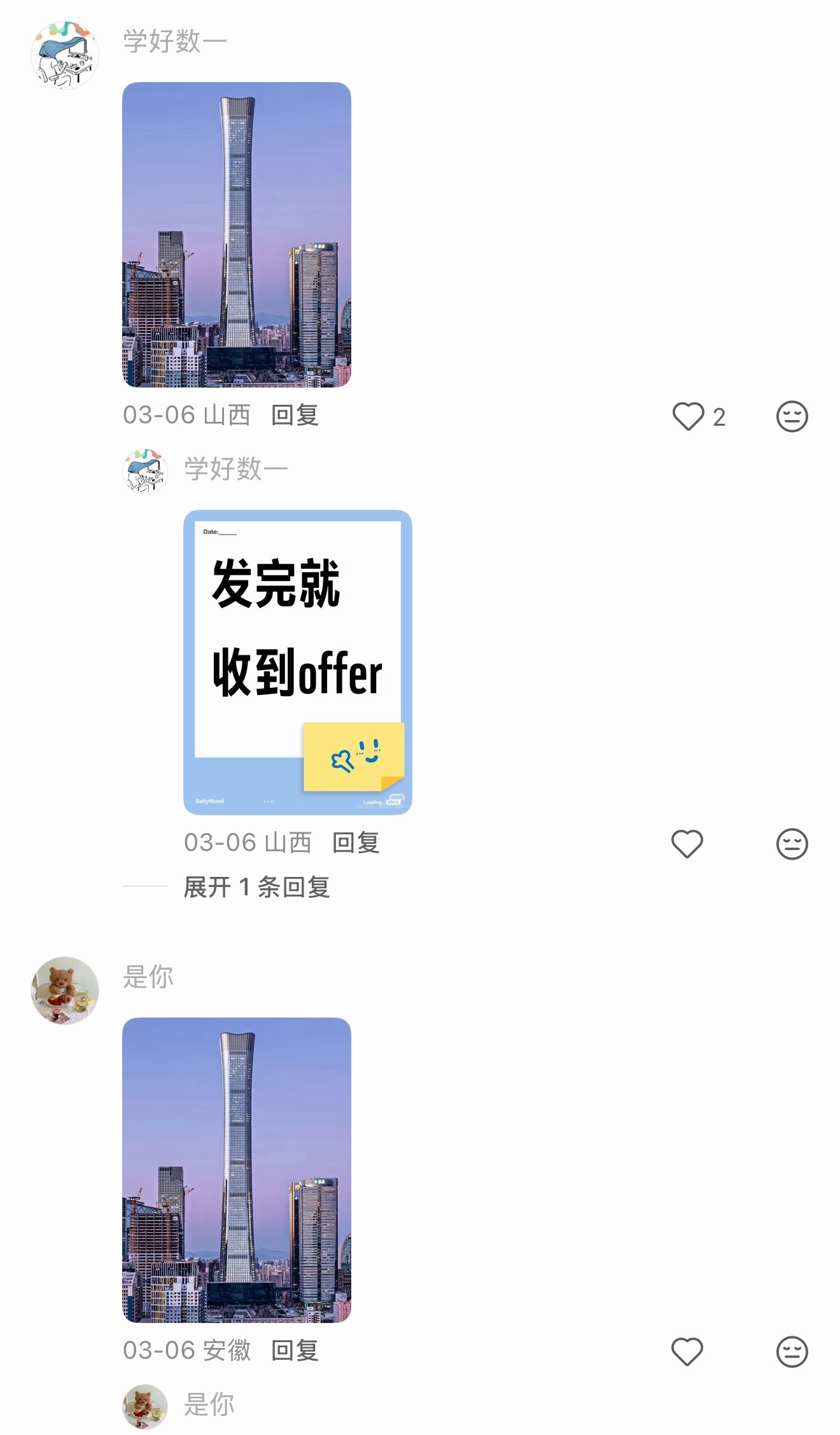Tap the heart icon on 学好数一's first comment
The image size is (840, 1435).
click(688, 417)
